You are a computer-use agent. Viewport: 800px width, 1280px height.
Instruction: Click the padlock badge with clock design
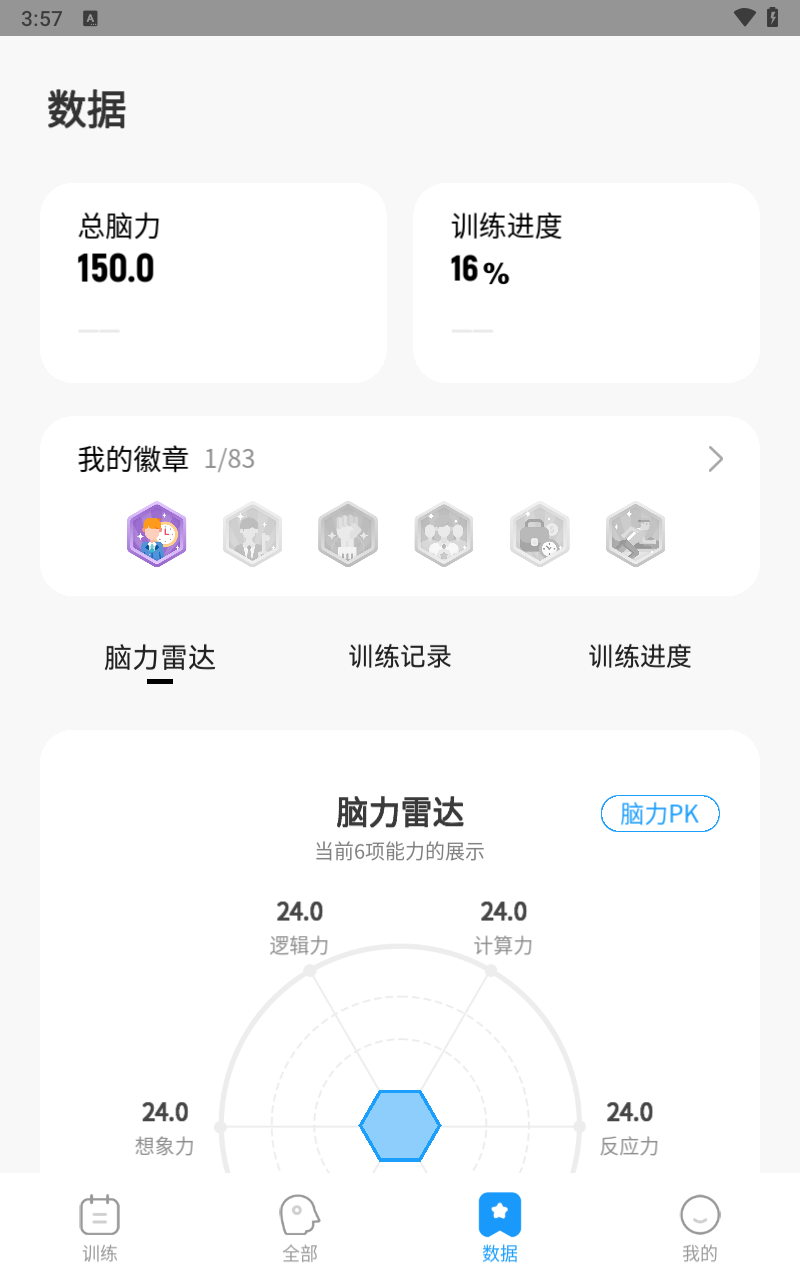click(540, 535)
